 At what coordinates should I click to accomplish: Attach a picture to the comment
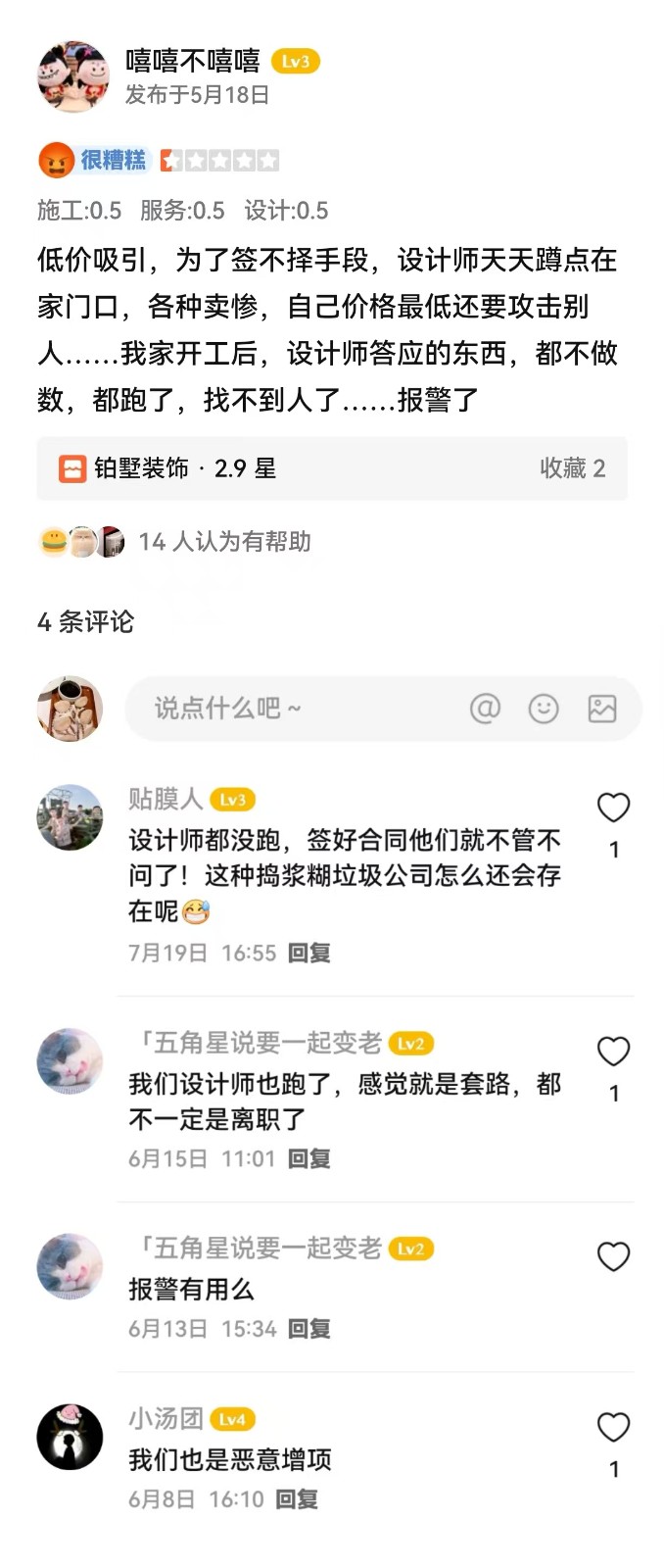coord(601,708)
